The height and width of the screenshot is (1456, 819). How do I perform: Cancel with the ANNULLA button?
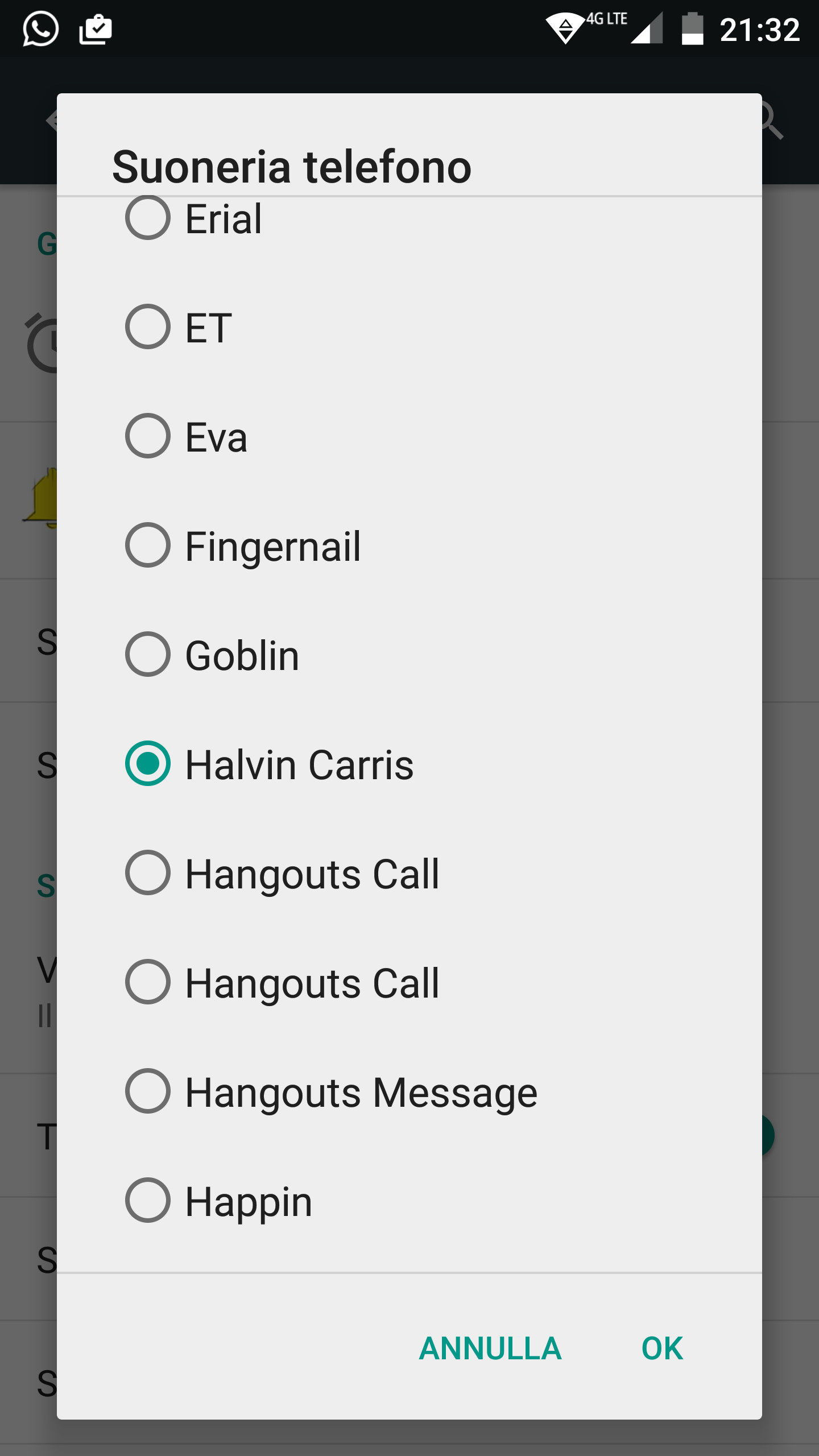click(490, 1348)
